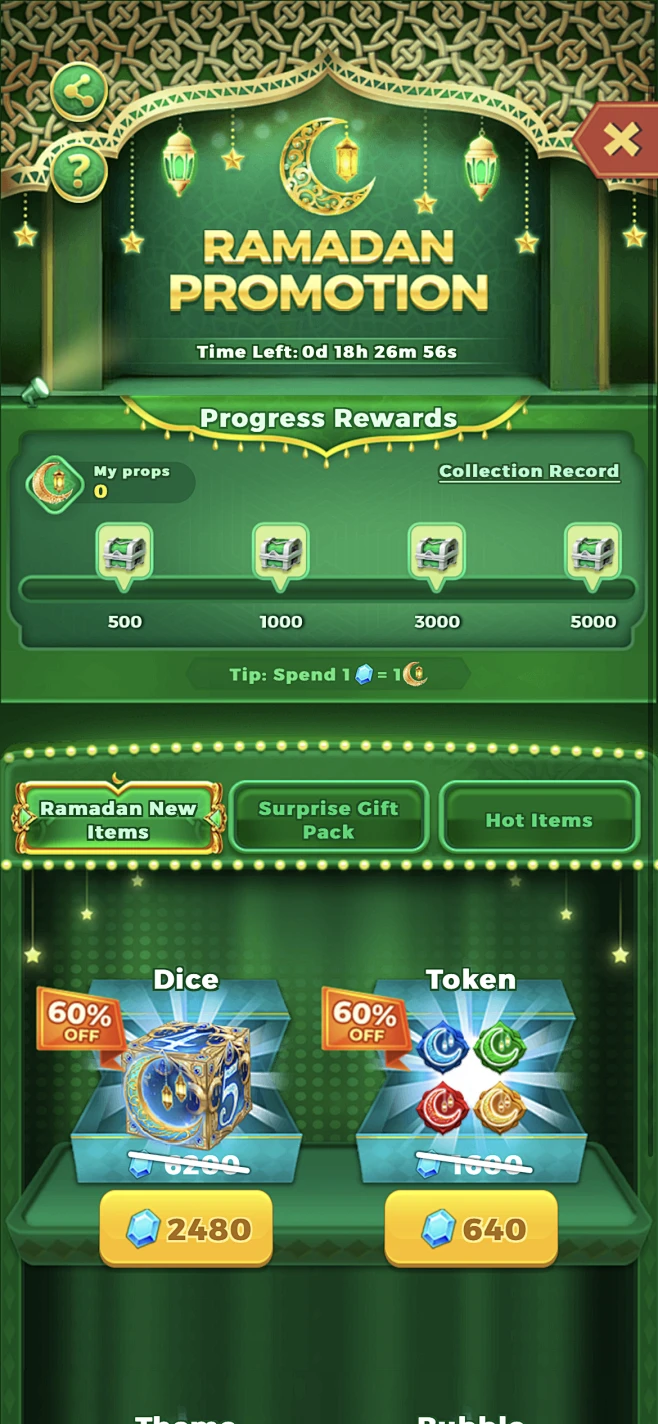Open the Collection Record link
Image resolution: width=658 pixels, height=1424 pixels.
pyautogui.click(x=529, y=471)
